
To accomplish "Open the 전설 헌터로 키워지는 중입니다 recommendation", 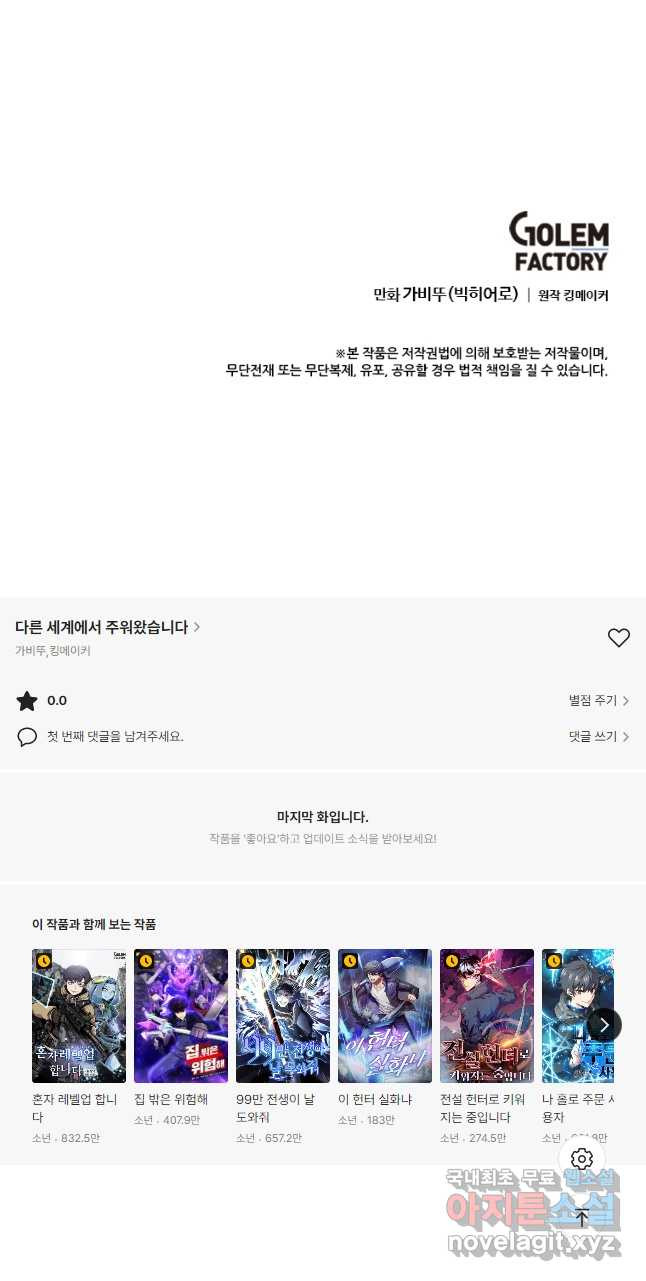I will (487, 1016).
